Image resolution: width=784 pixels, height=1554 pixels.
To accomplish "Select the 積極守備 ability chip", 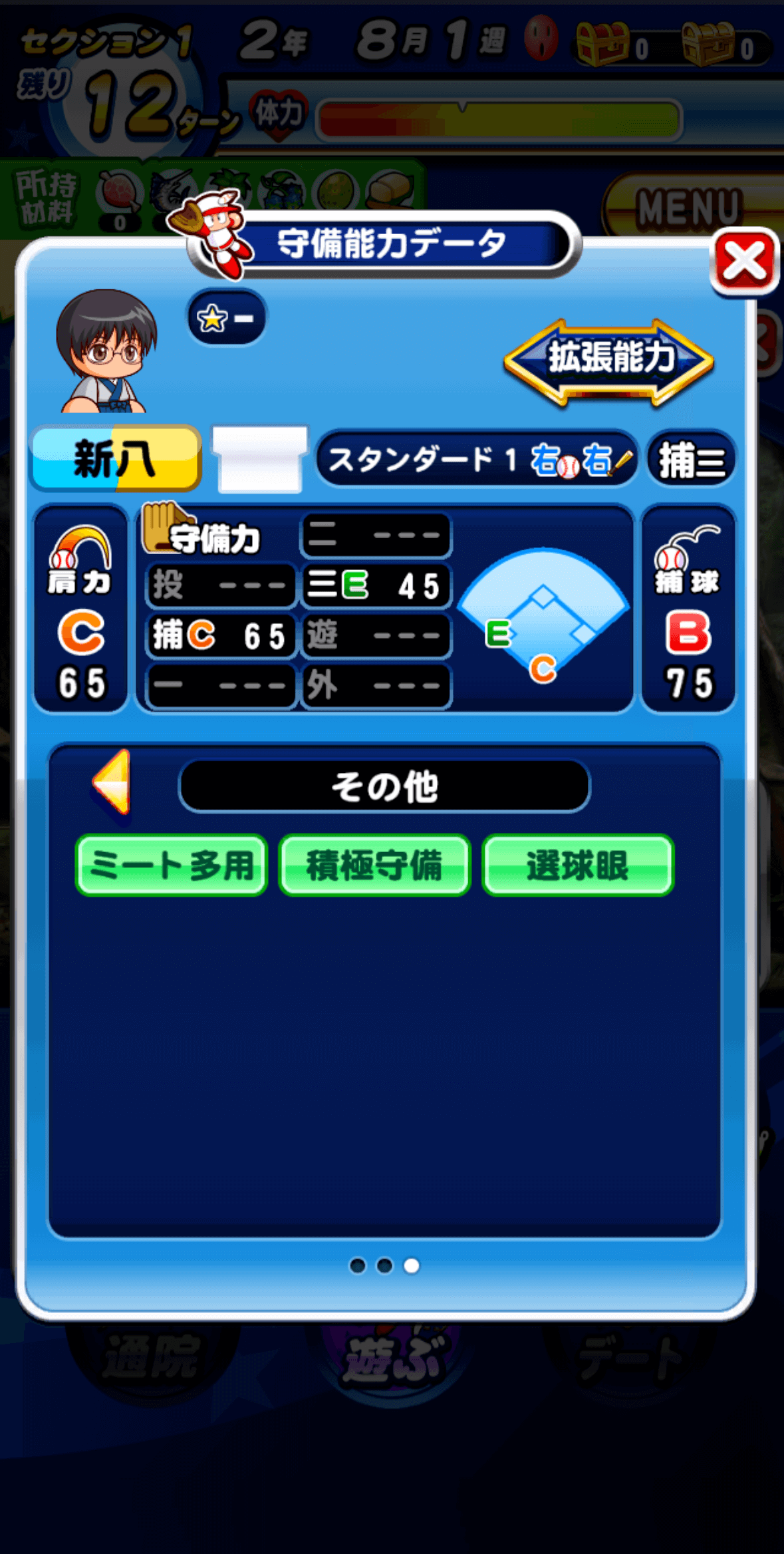I will point(375,865).
